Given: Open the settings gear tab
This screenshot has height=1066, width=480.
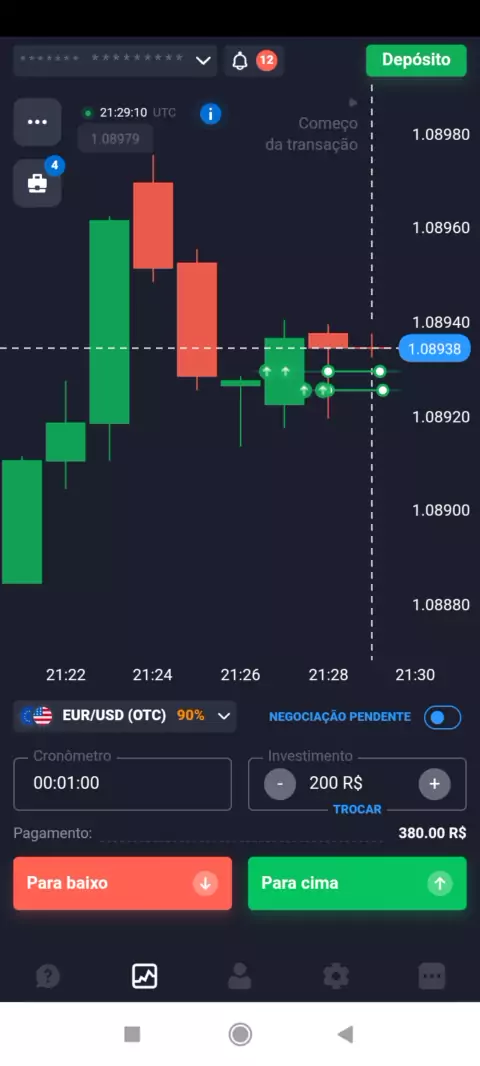Looking at the screenshot, I should click(336, 976).
